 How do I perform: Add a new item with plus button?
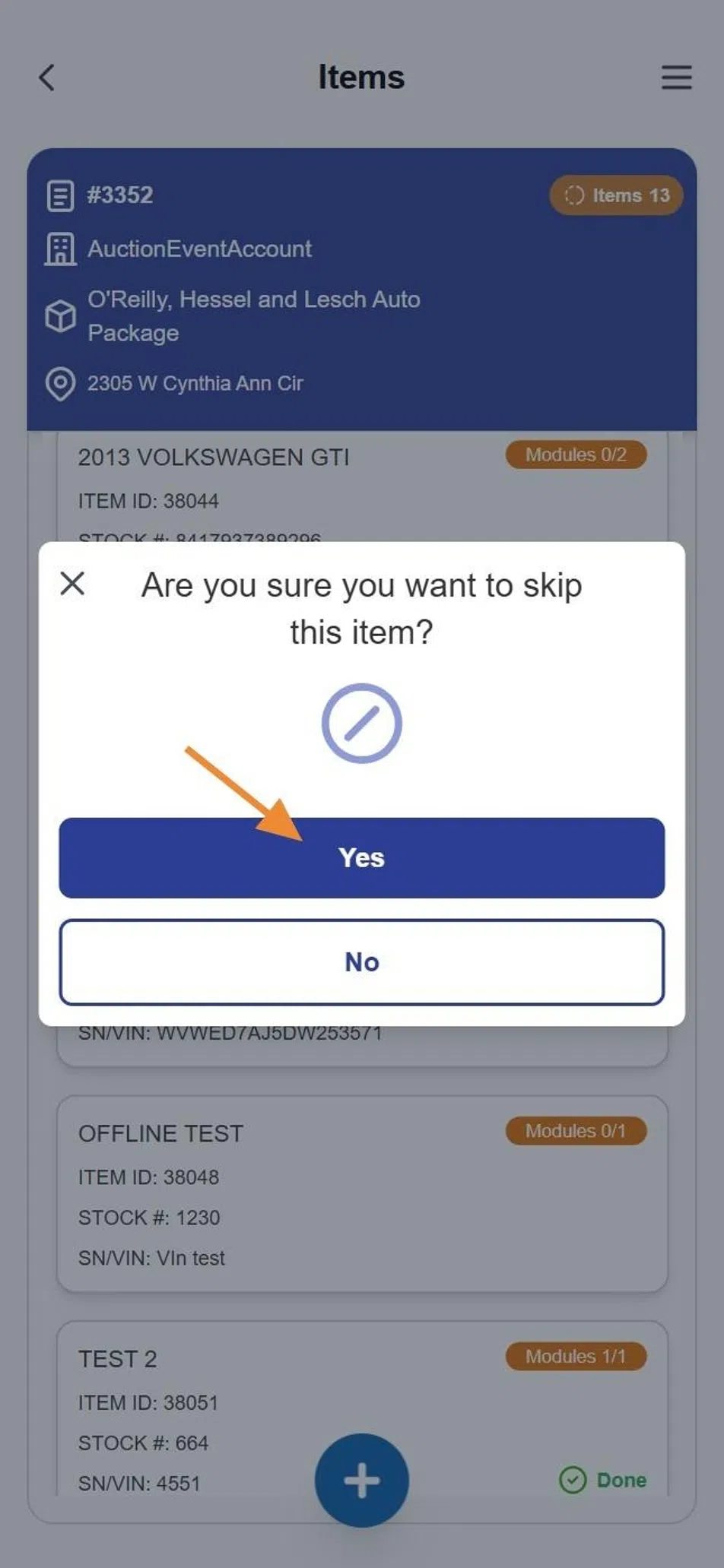tap(361, 1480)
